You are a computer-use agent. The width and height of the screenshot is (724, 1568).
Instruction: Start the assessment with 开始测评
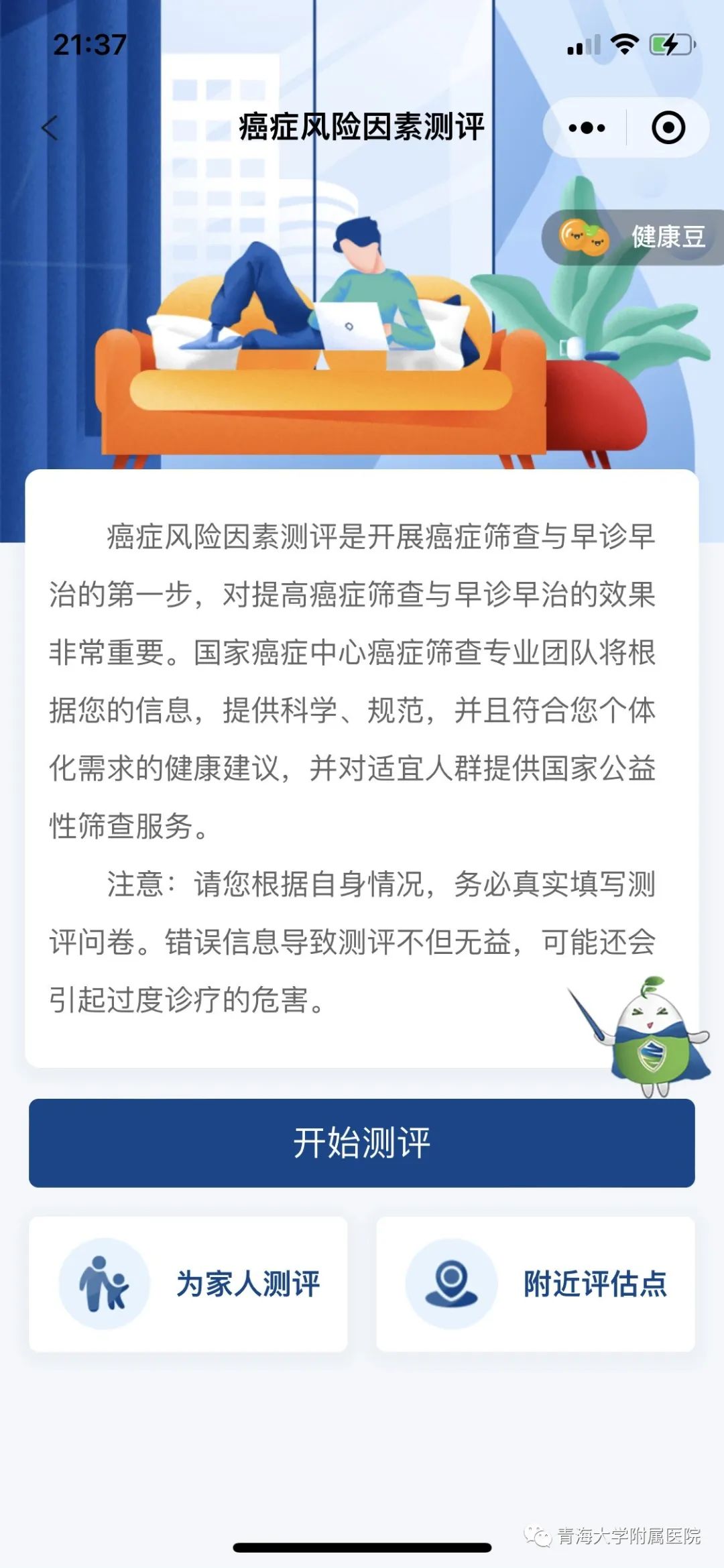click(362, 1143)
